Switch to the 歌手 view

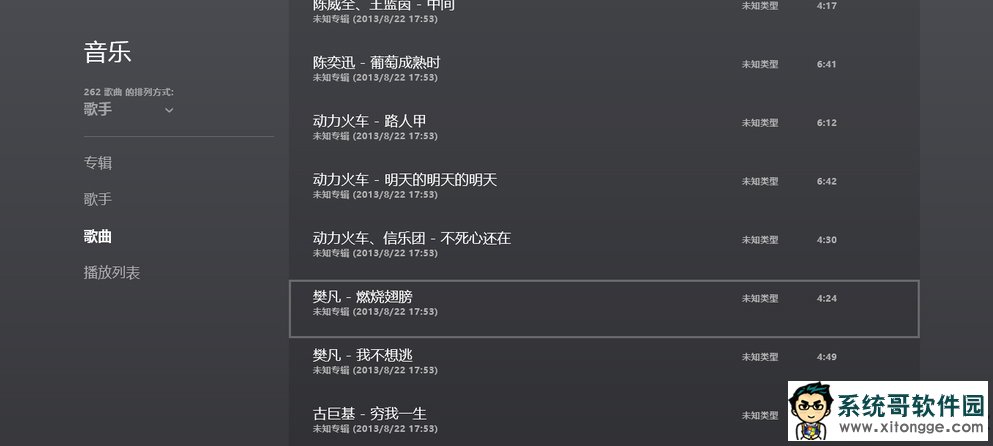click(98, 200)
